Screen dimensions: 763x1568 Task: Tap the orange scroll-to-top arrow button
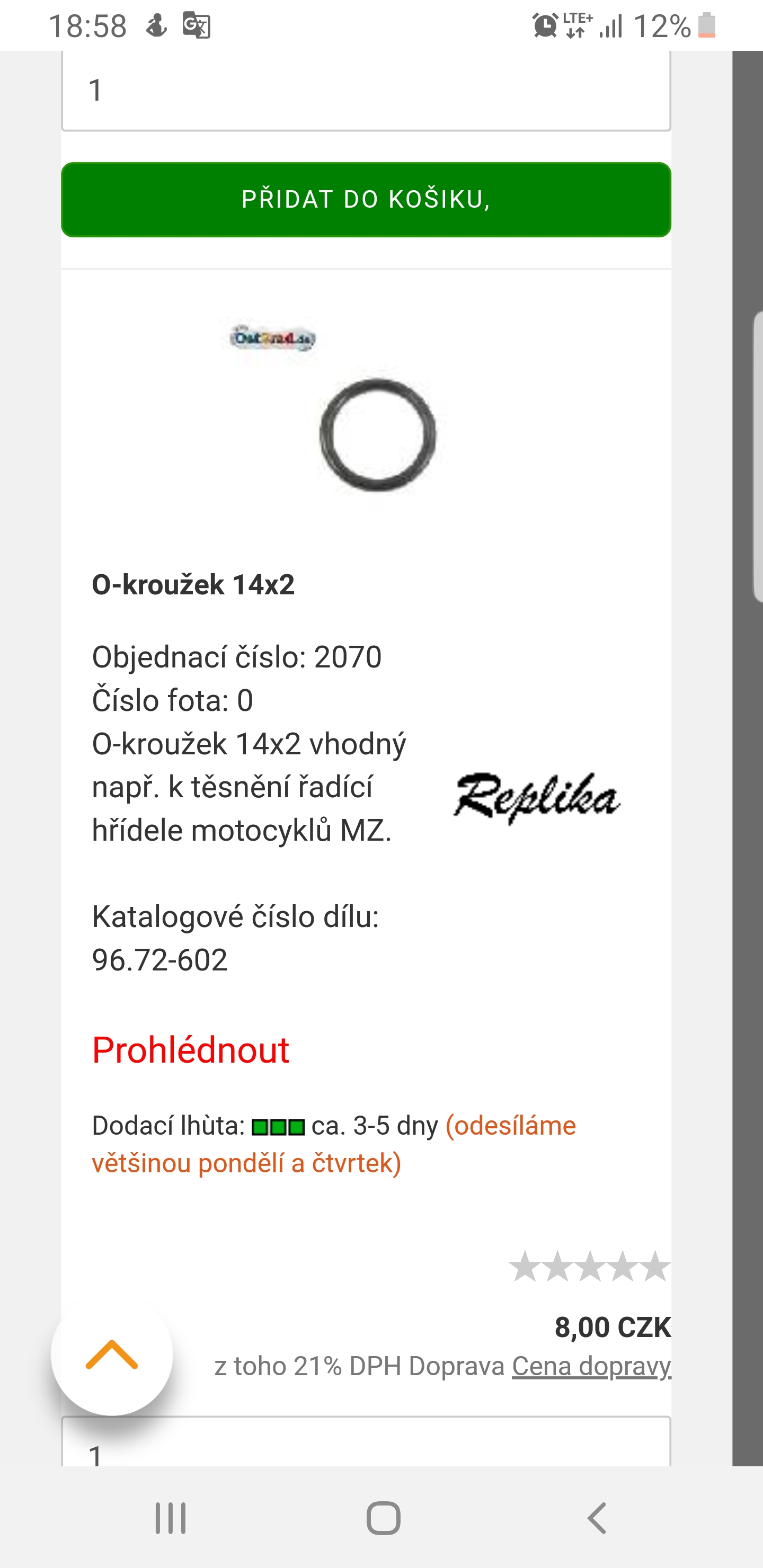112,1355
